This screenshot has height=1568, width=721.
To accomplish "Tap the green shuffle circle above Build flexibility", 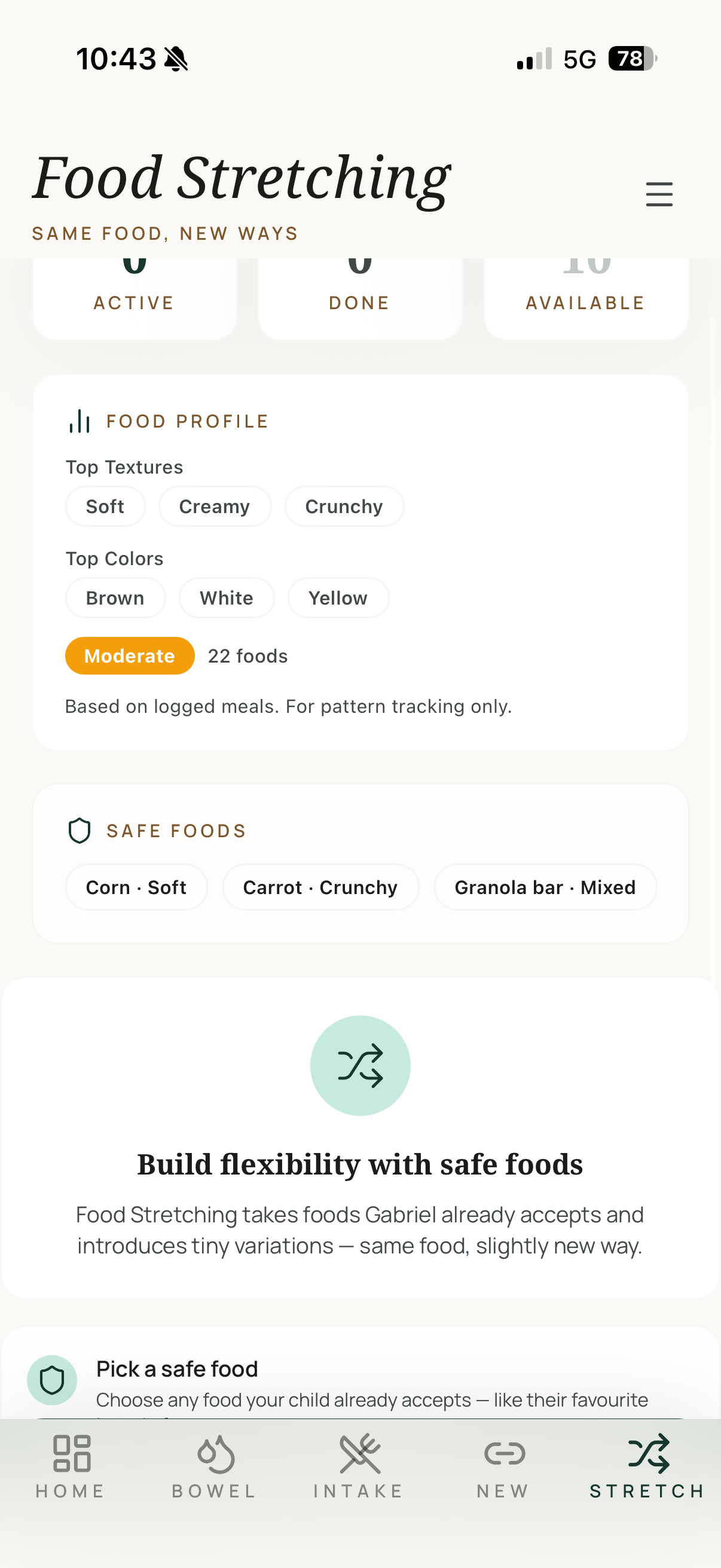I will click(x=360, y=1065).
